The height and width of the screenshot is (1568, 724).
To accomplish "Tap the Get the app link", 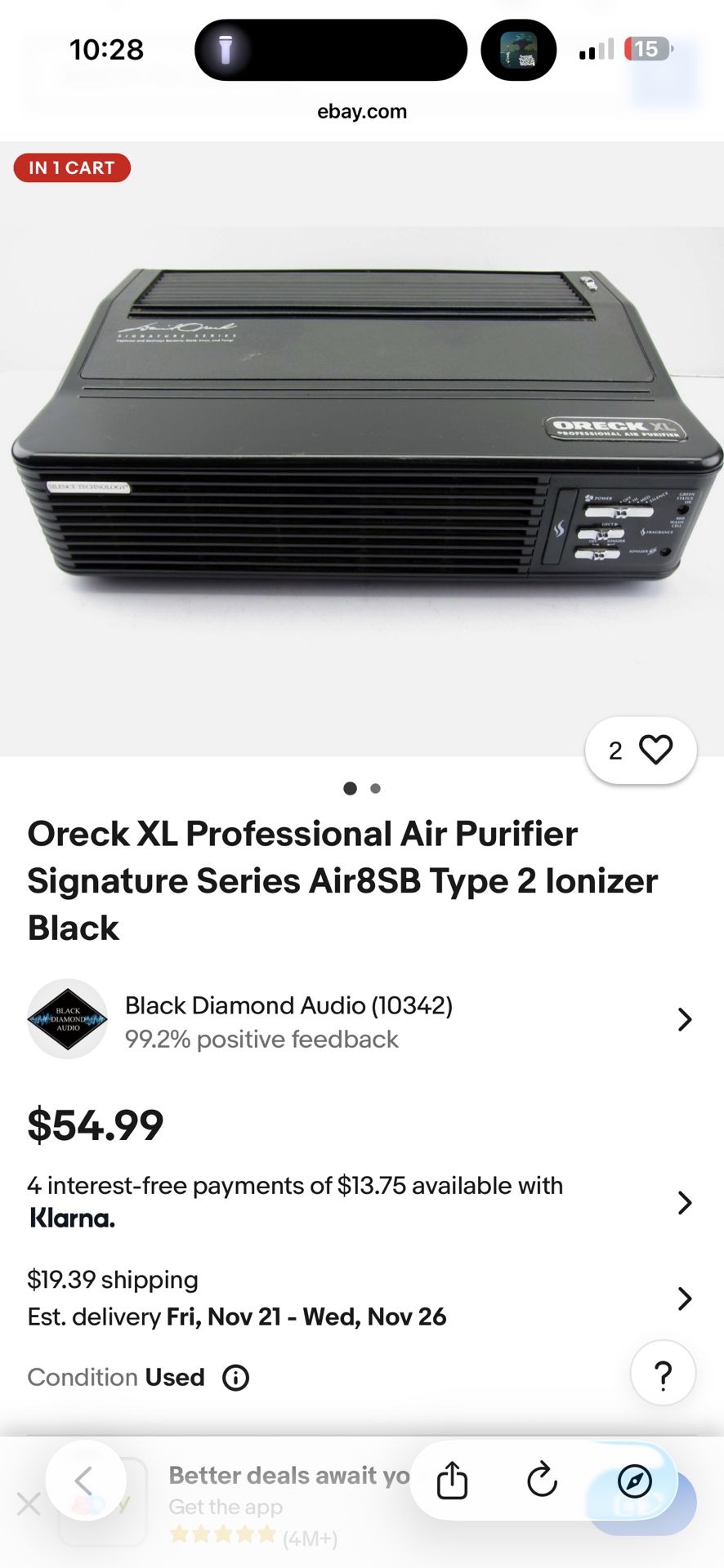I will click(x=224, y=1507).
